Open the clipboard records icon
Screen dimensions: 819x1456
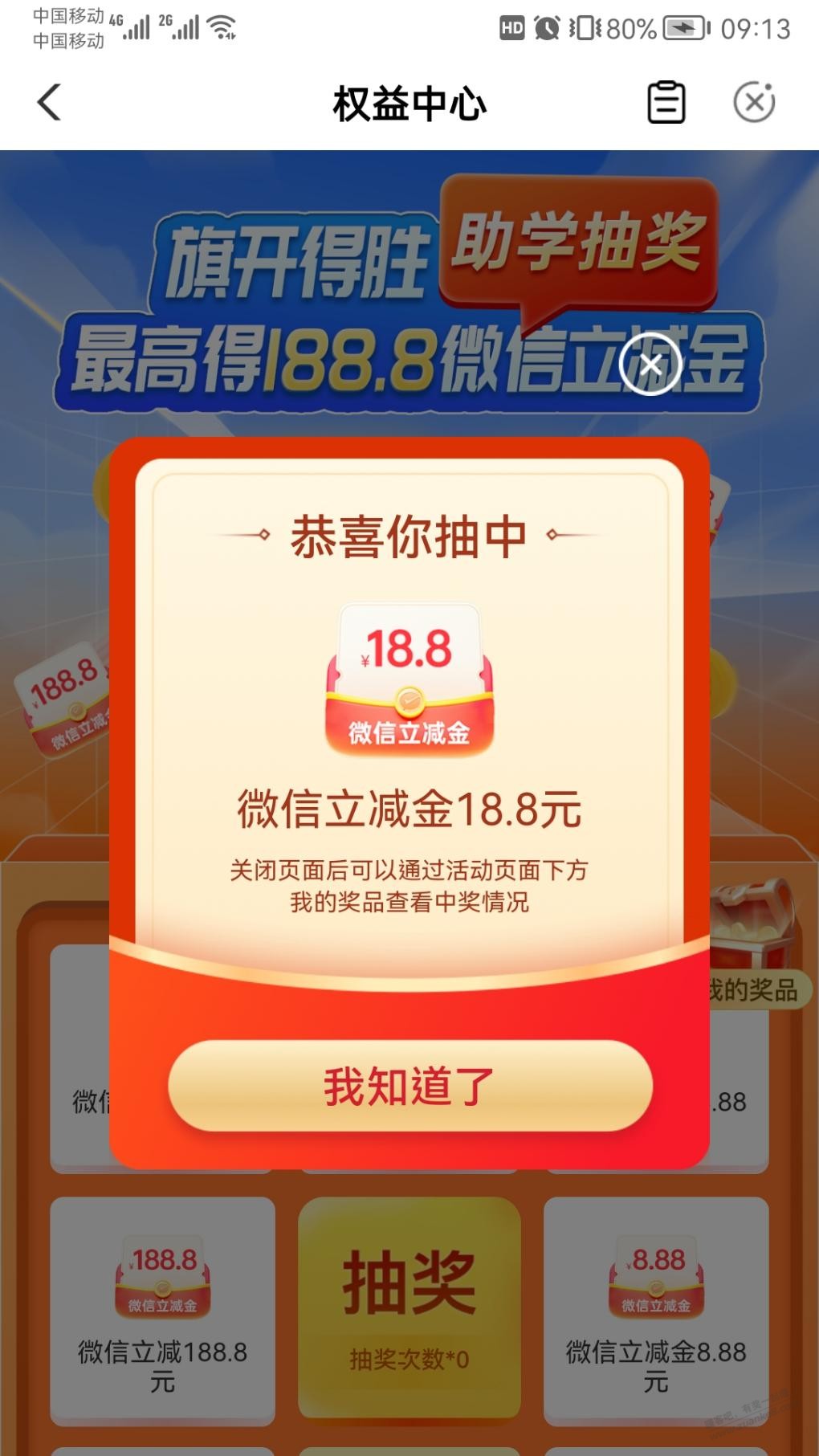coord(666,103)
